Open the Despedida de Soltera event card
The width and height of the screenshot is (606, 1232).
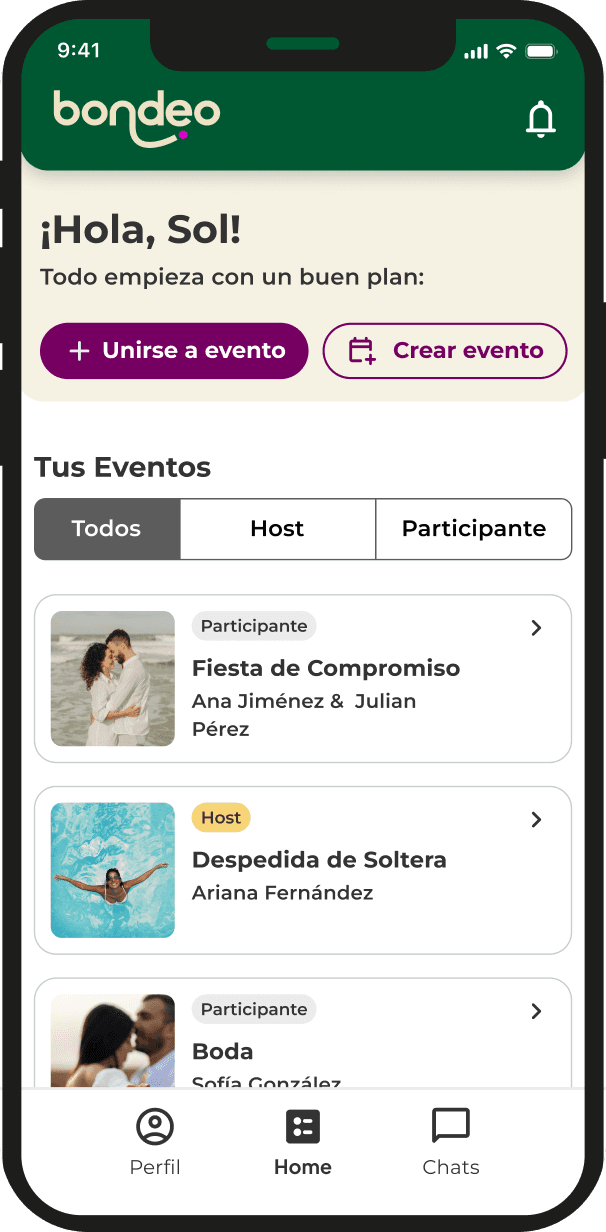pyautogui.click(x=303, y=870)
